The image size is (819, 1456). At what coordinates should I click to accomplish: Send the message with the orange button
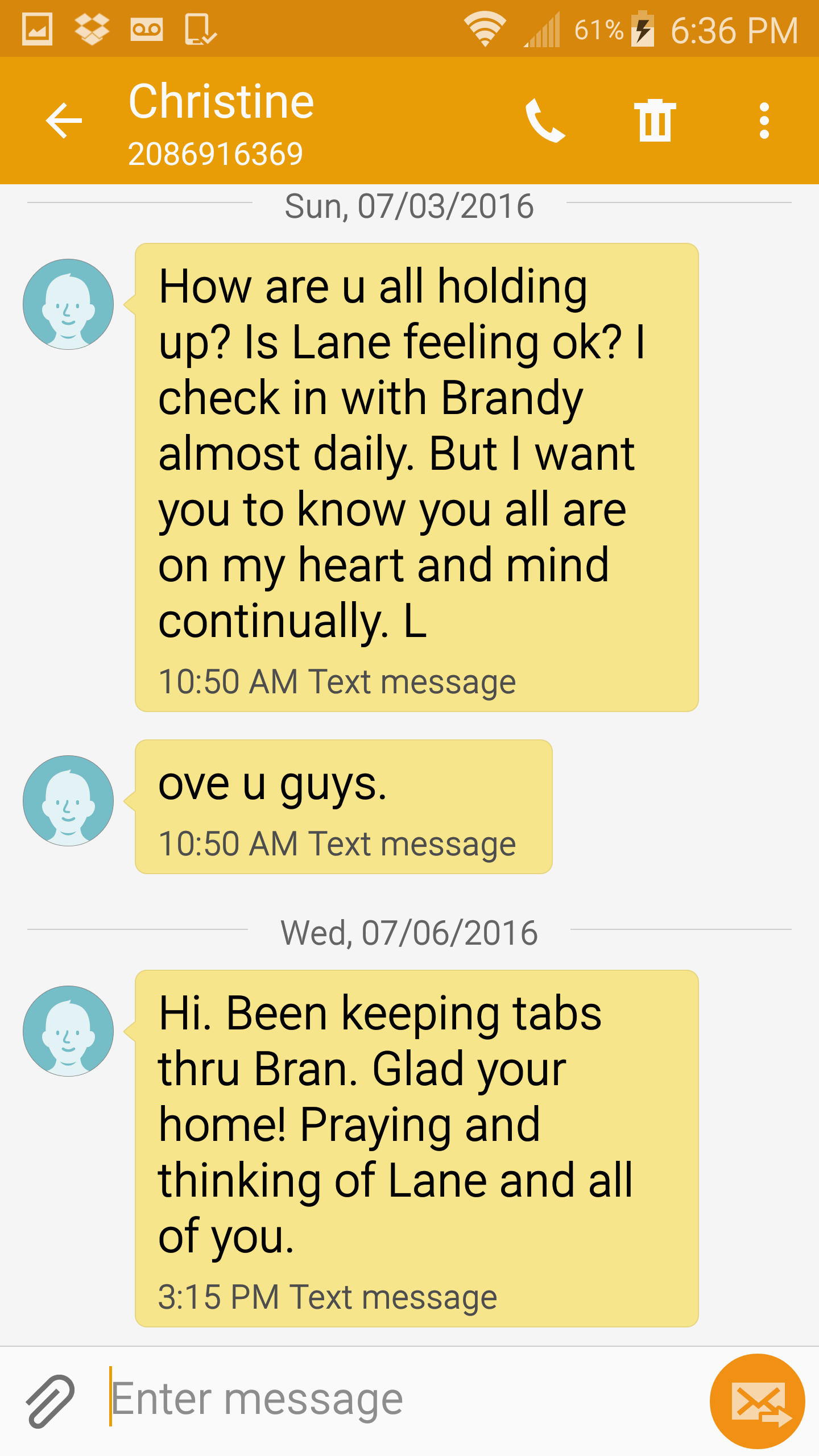tap(757, 1401)
